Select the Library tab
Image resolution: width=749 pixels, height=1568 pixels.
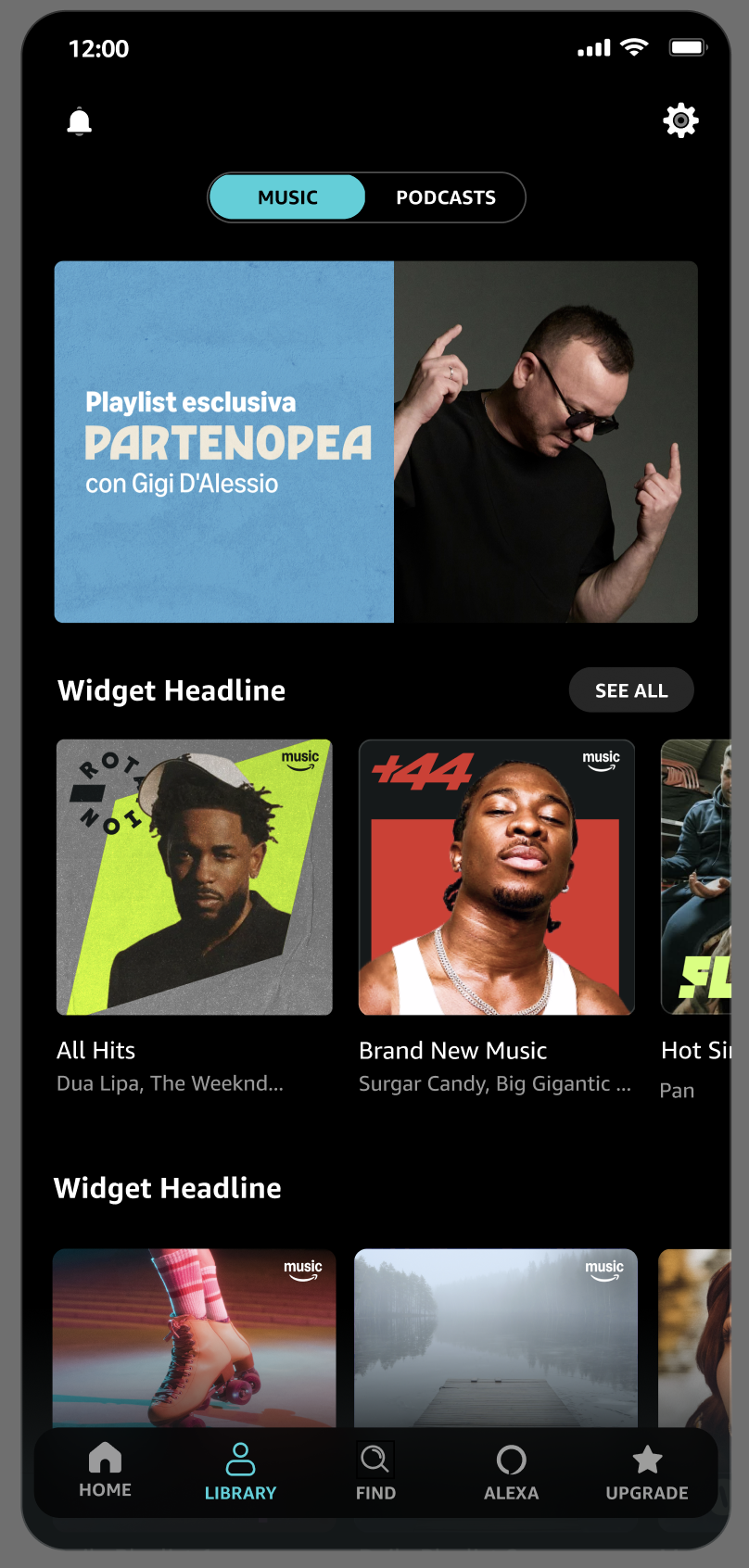click(x=240, y=1471)
